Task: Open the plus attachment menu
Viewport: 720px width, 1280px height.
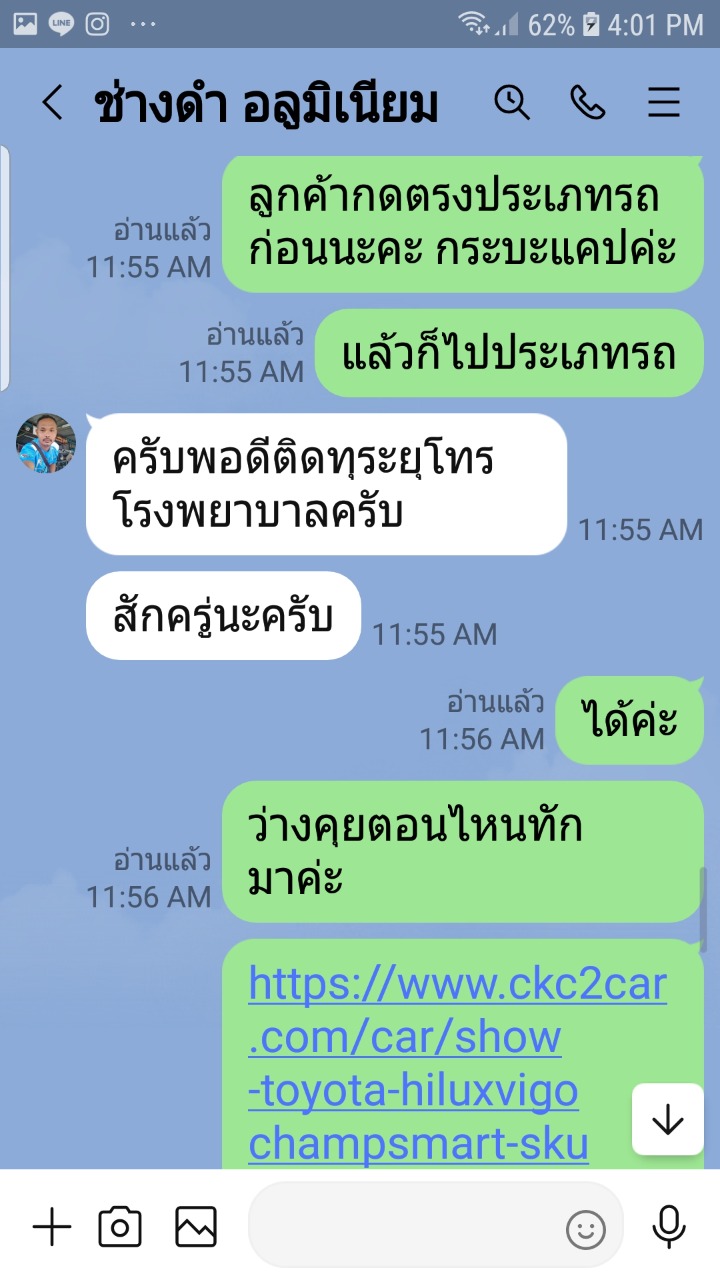Action: tap(52, 1226)
